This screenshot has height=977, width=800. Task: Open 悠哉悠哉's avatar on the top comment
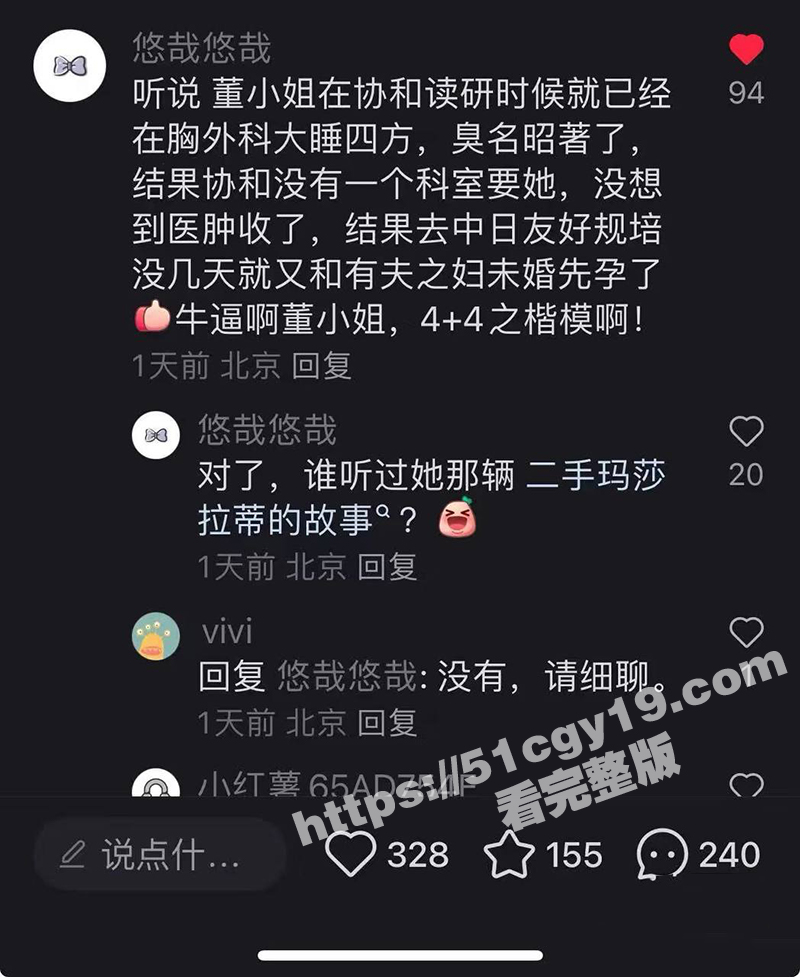coord(69,66)
